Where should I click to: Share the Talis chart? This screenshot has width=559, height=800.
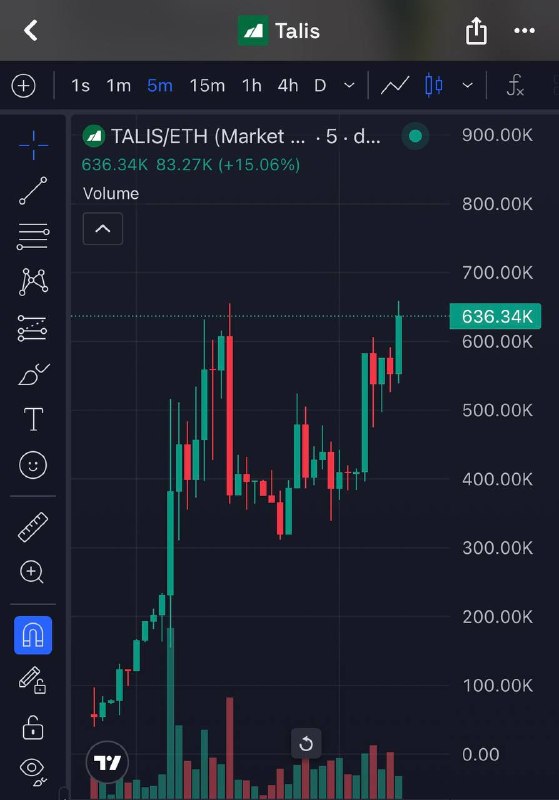[x=476, y=31]
